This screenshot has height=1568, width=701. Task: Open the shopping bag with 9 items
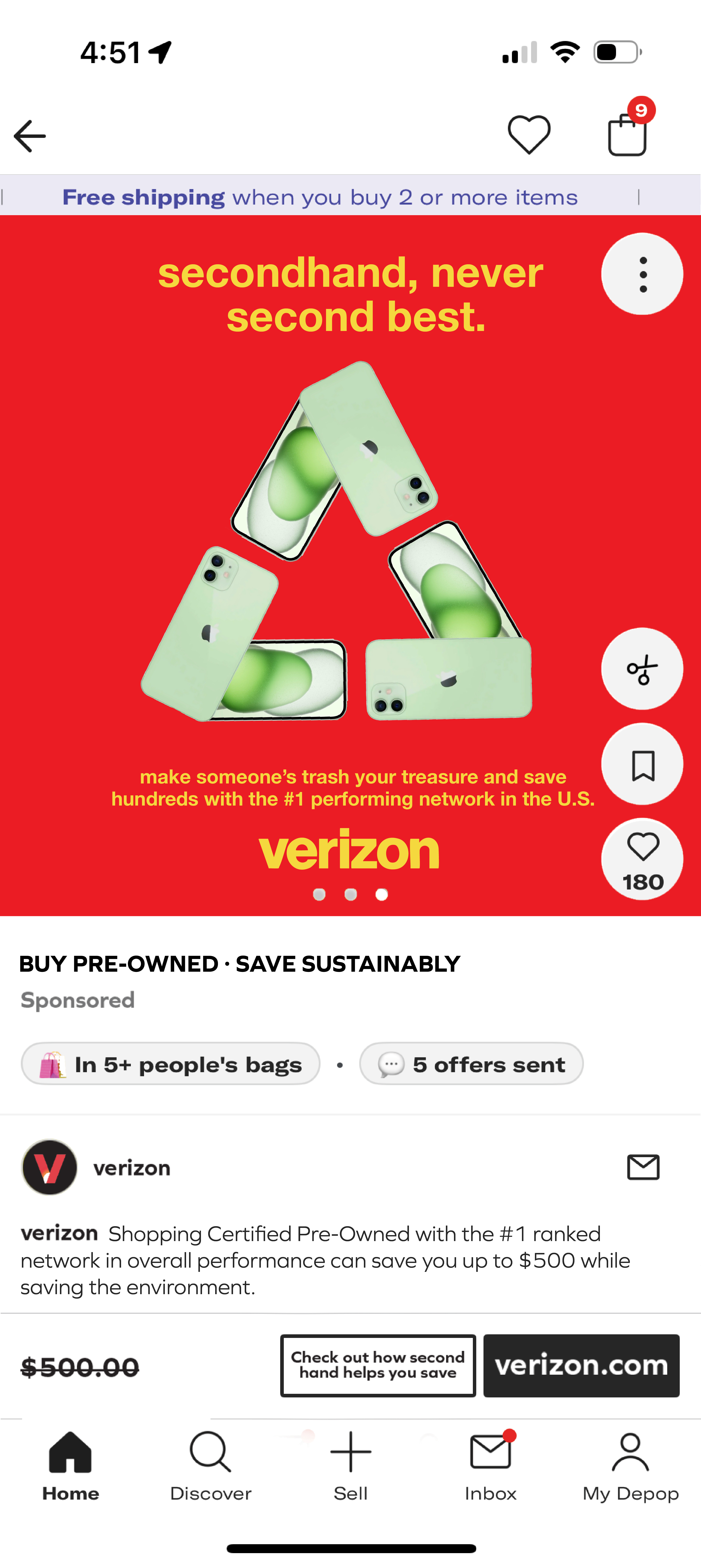(627, 134)
